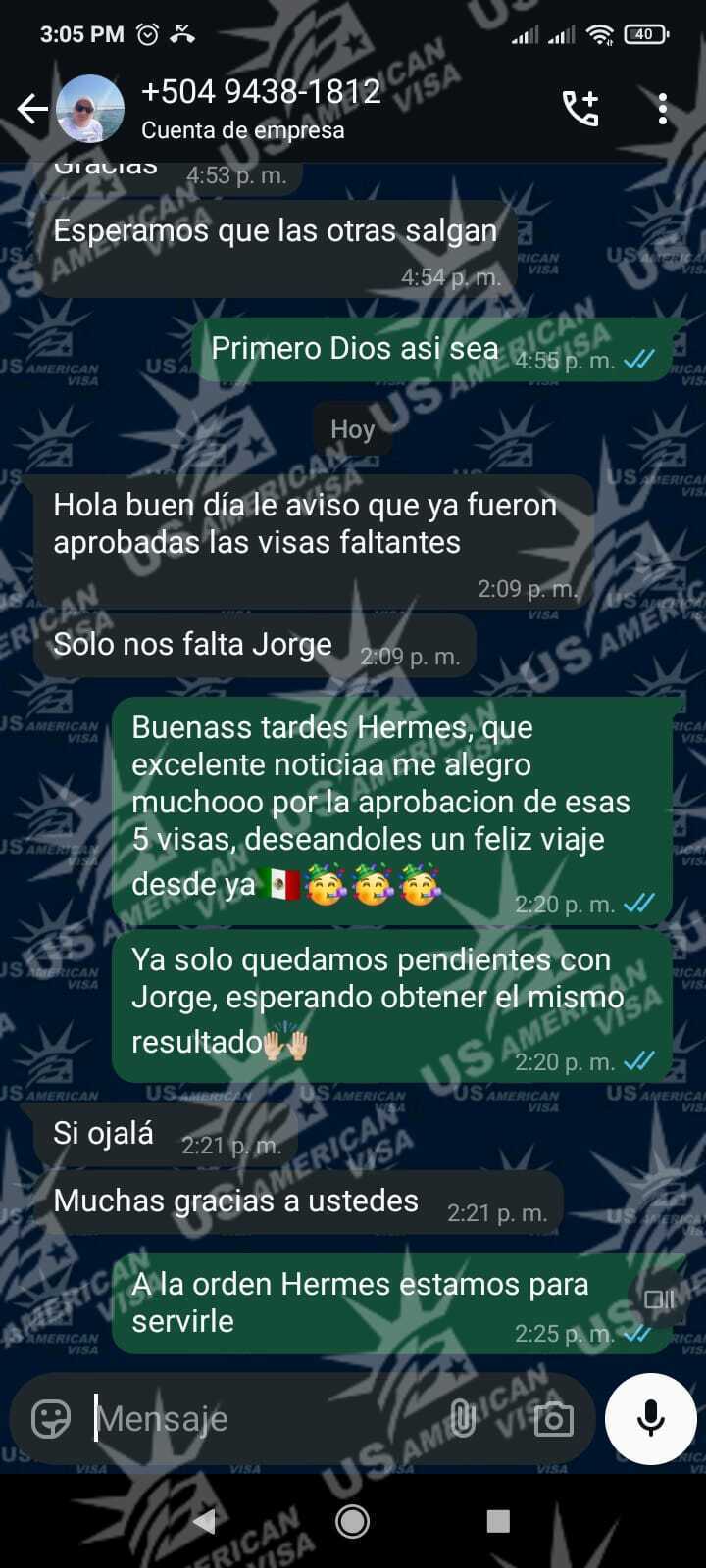Open the camera to send a photo
Image resolution: width=706 pixels, height=1568 pixels.
click(553, 1418)
